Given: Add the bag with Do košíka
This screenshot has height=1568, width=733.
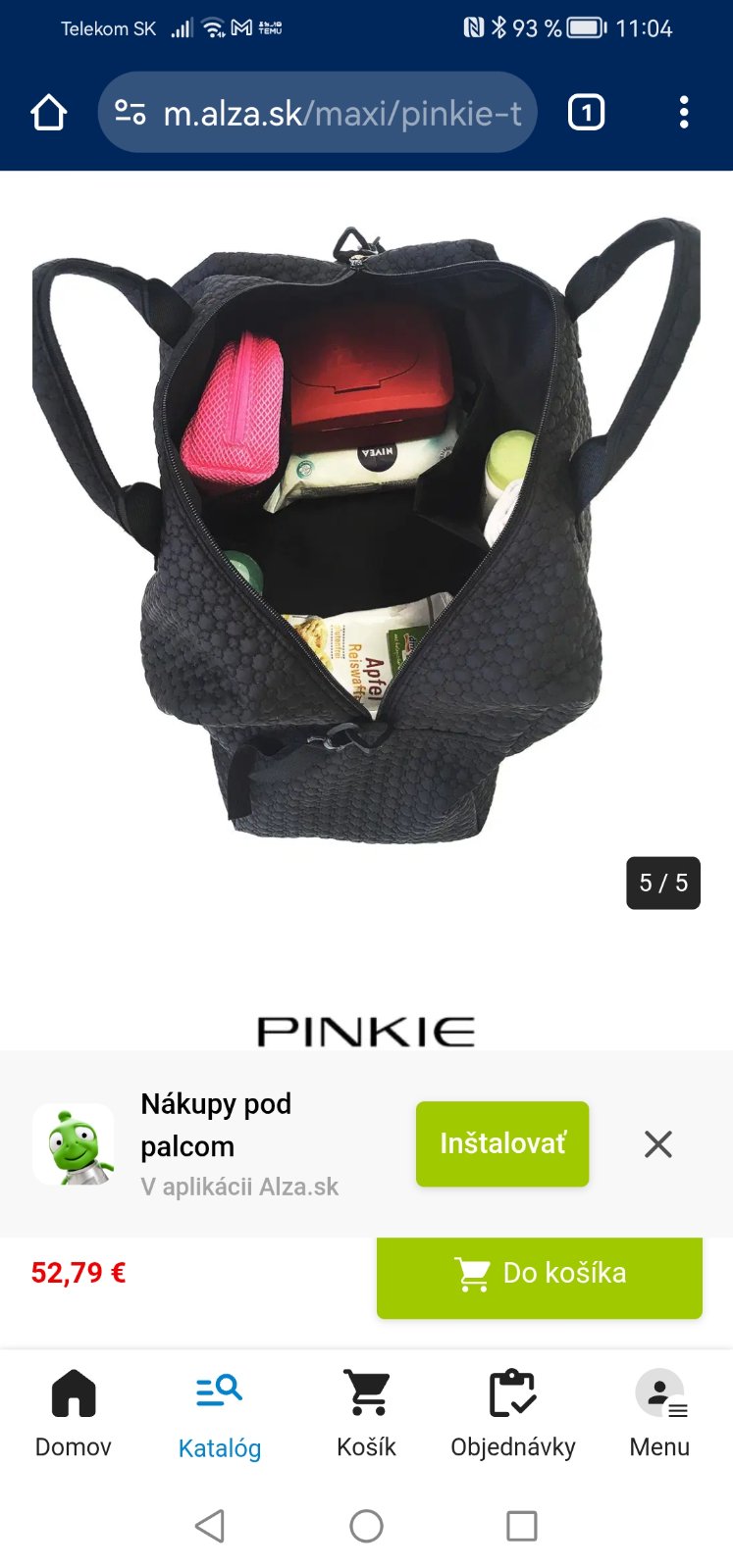Looking at the screenshot, I should (x=539, y=1273).
